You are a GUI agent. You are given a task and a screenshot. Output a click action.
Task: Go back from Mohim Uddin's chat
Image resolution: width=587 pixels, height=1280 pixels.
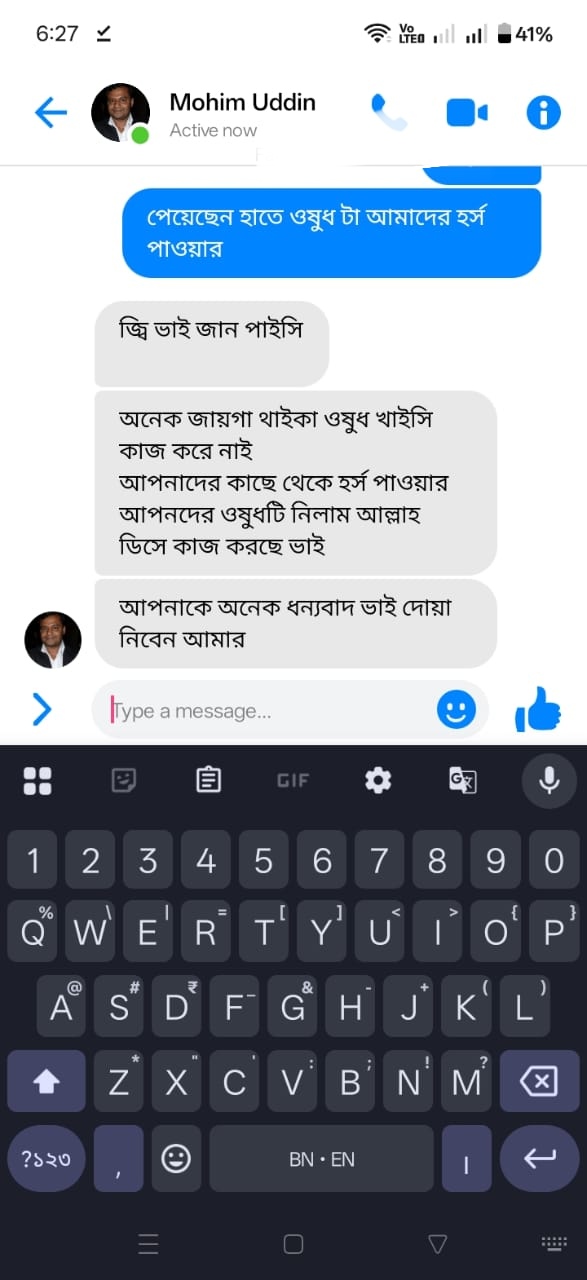click(x=50, y=113)
